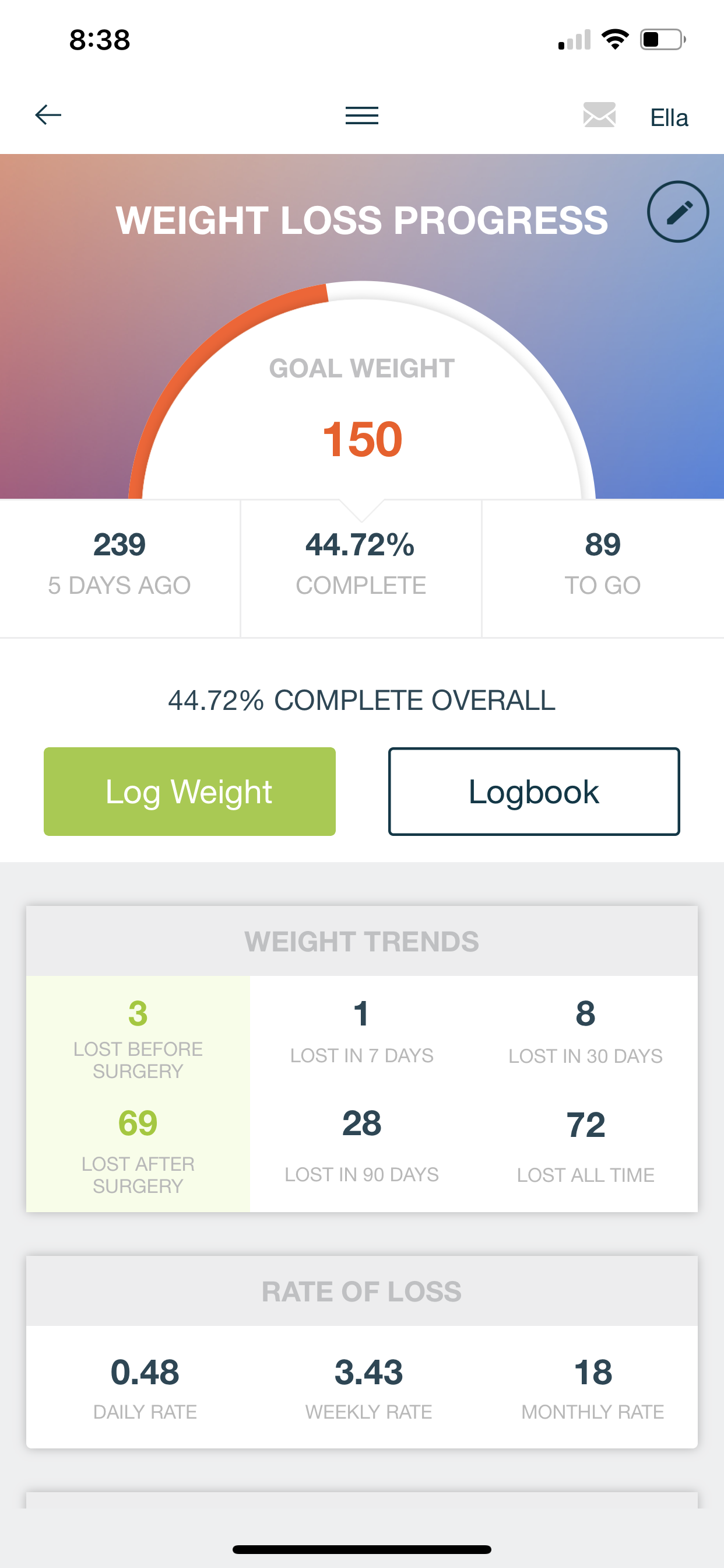Viewport: 724px width, 1568px height.
Task: Tap the Log Weight button
Action: pyautogui.click(x=190, y=792)
